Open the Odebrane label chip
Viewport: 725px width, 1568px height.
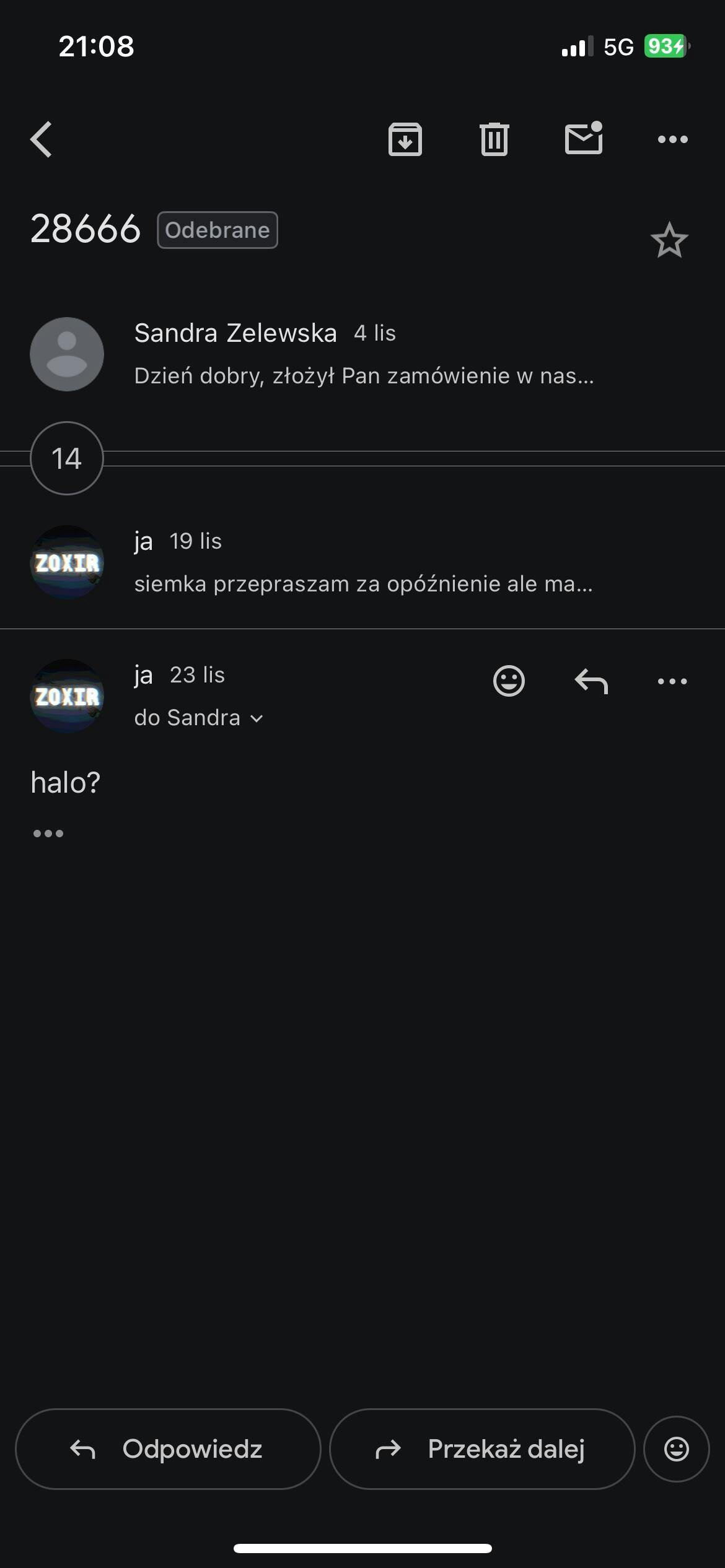tap(217, 230)
